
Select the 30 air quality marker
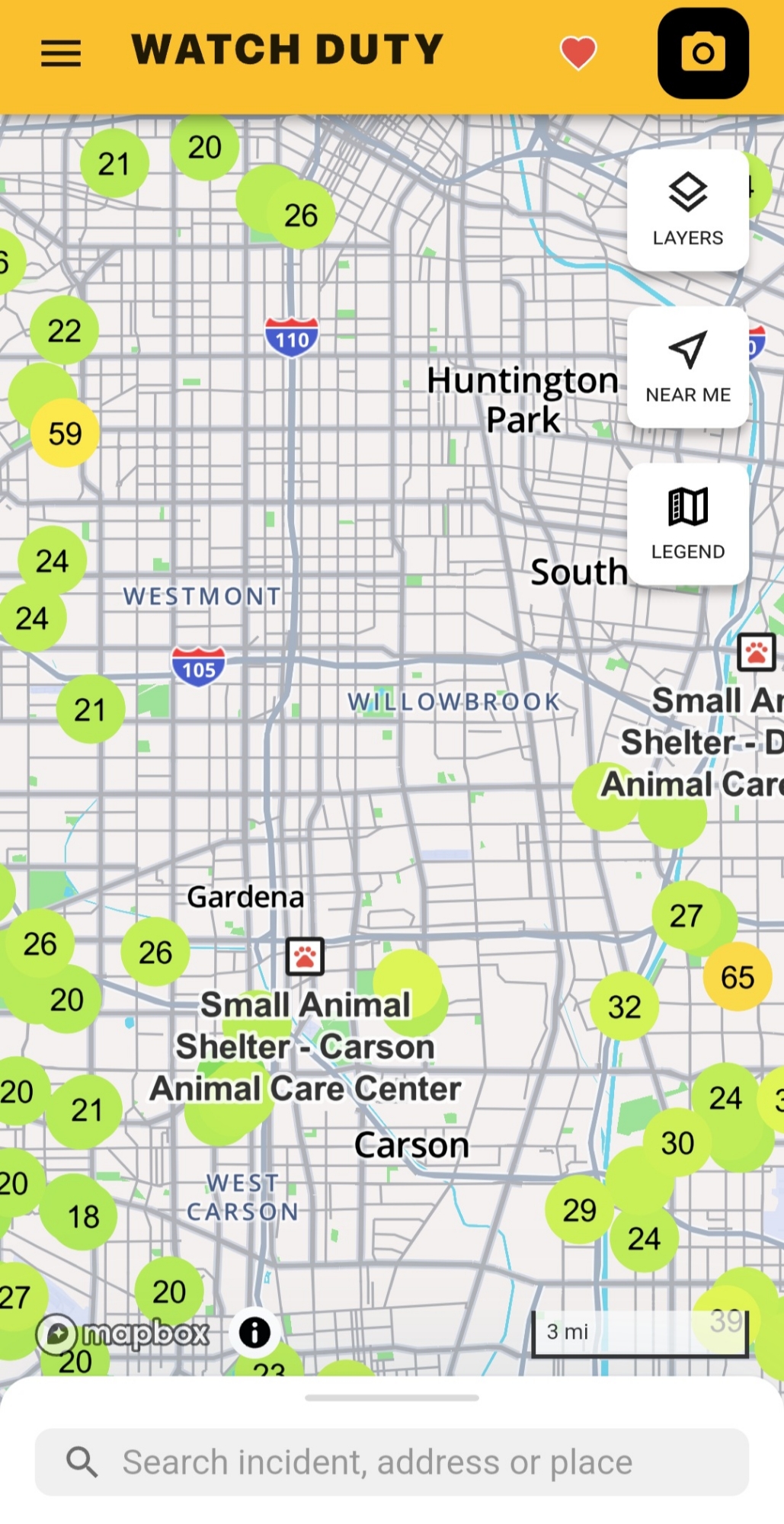pos(677,1143)
